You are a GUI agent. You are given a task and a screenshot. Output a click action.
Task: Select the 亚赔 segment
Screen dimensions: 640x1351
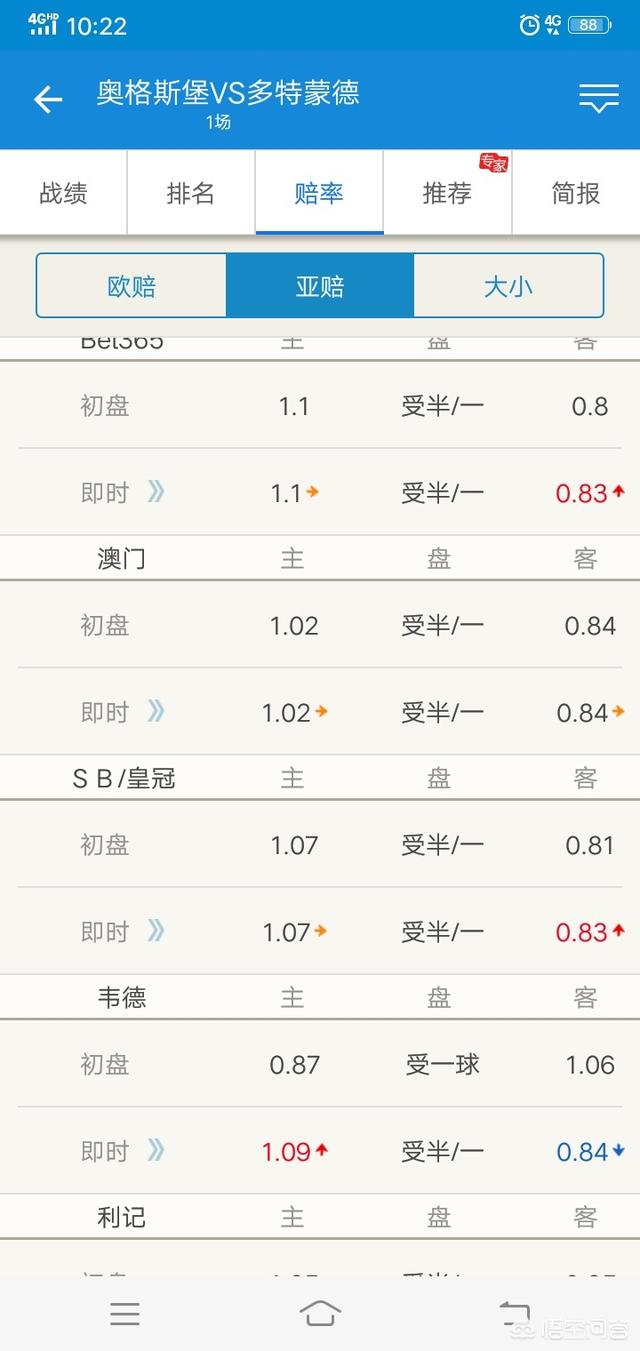point(320,286)
